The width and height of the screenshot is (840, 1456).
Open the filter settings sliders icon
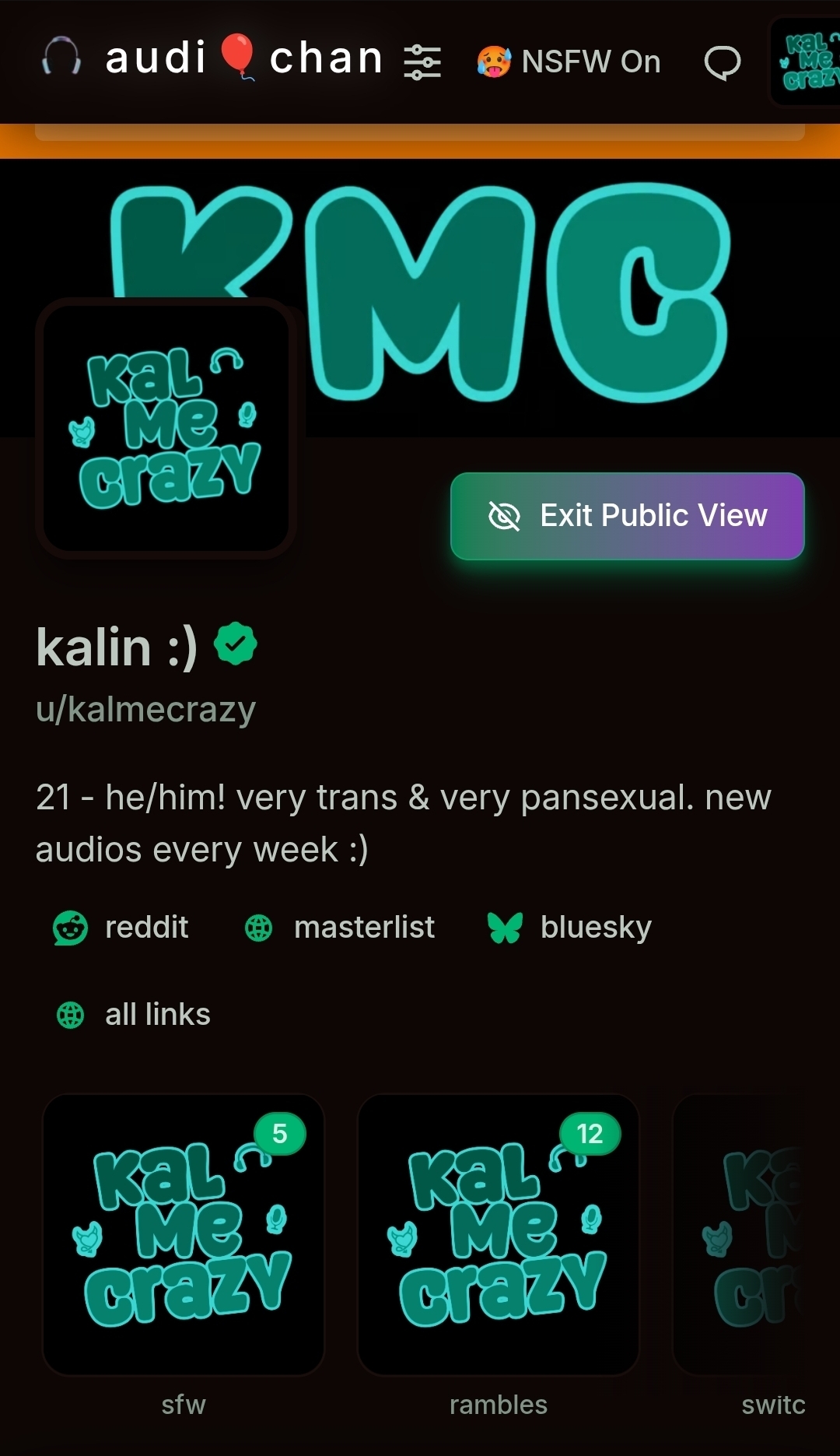point(422,61)
